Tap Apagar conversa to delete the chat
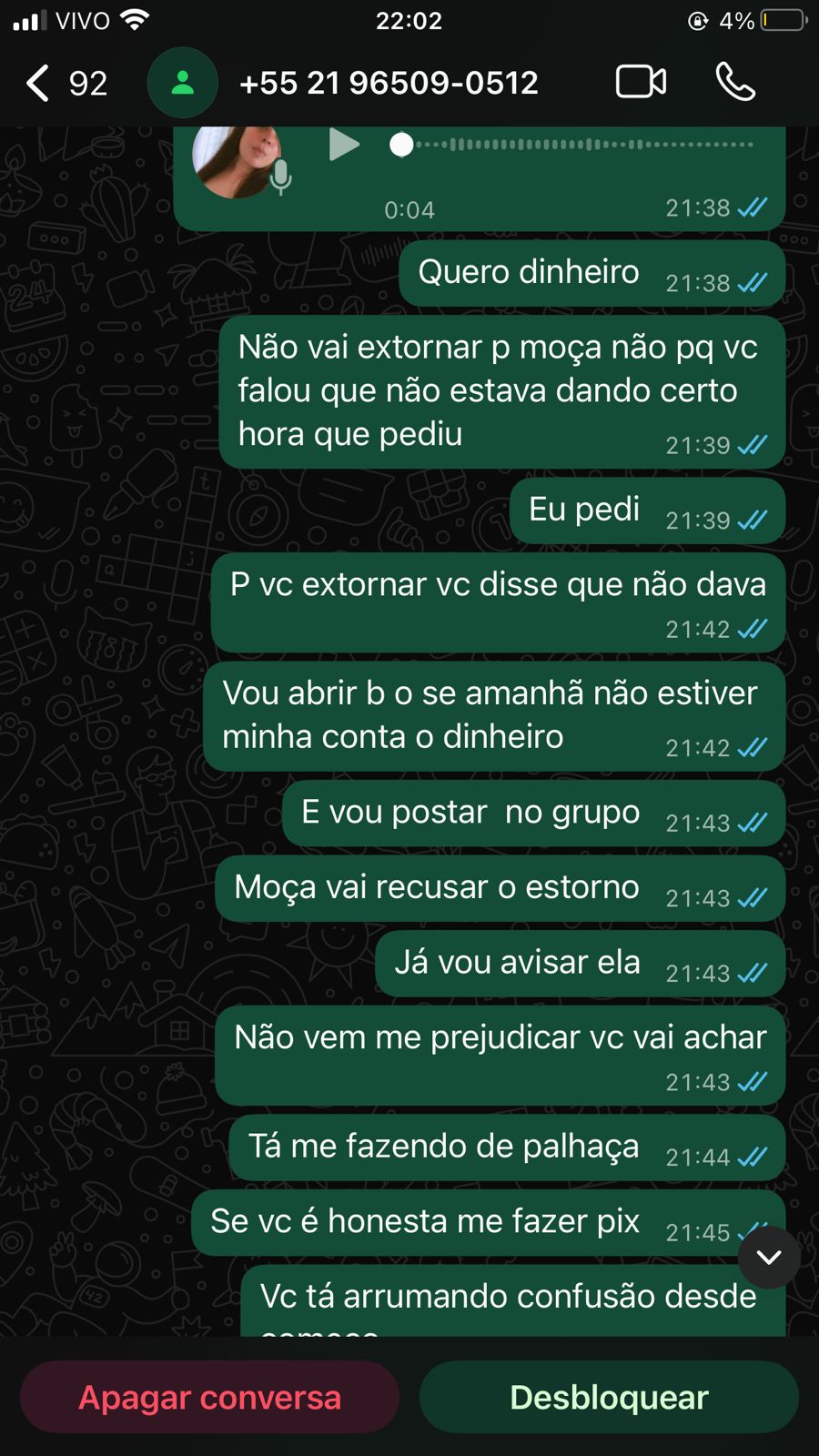Viewport: 819px width, 1456px height. coord(209,1397)
